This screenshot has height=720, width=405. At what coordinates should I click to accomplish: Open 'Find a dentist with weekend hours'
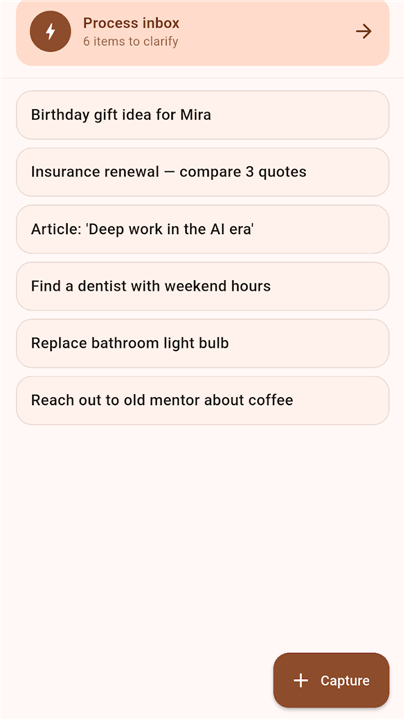click(x=202, y=286)
